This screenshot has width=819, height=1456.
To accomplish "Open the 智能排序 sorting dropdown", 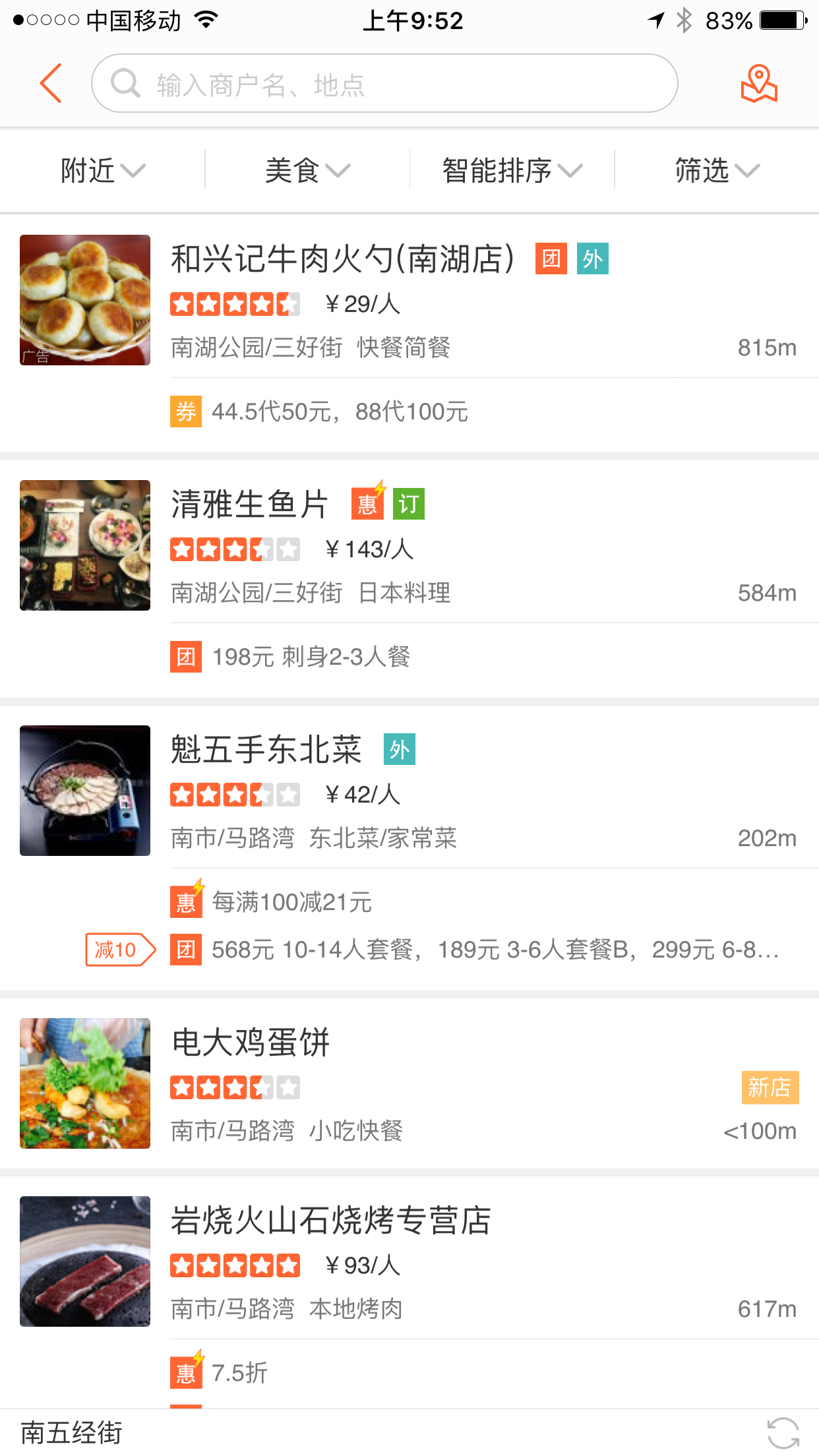I will click(512, 171).
